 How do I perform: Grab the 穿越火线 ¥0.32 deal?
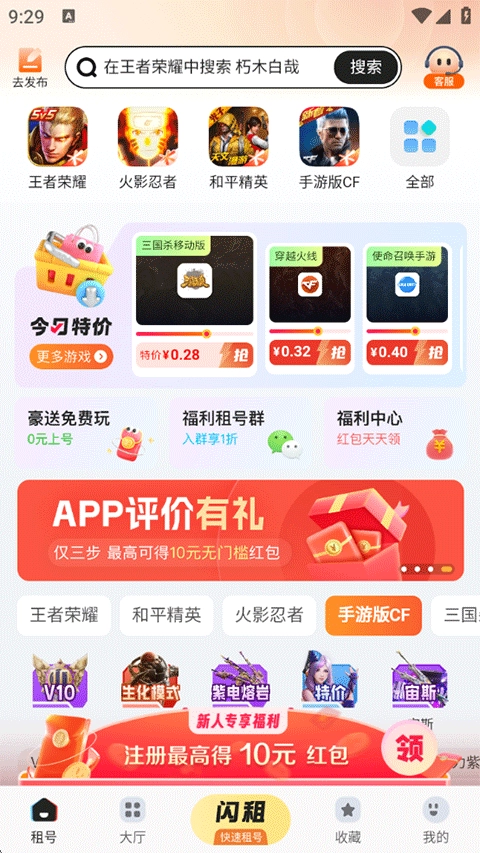[310, 353]
